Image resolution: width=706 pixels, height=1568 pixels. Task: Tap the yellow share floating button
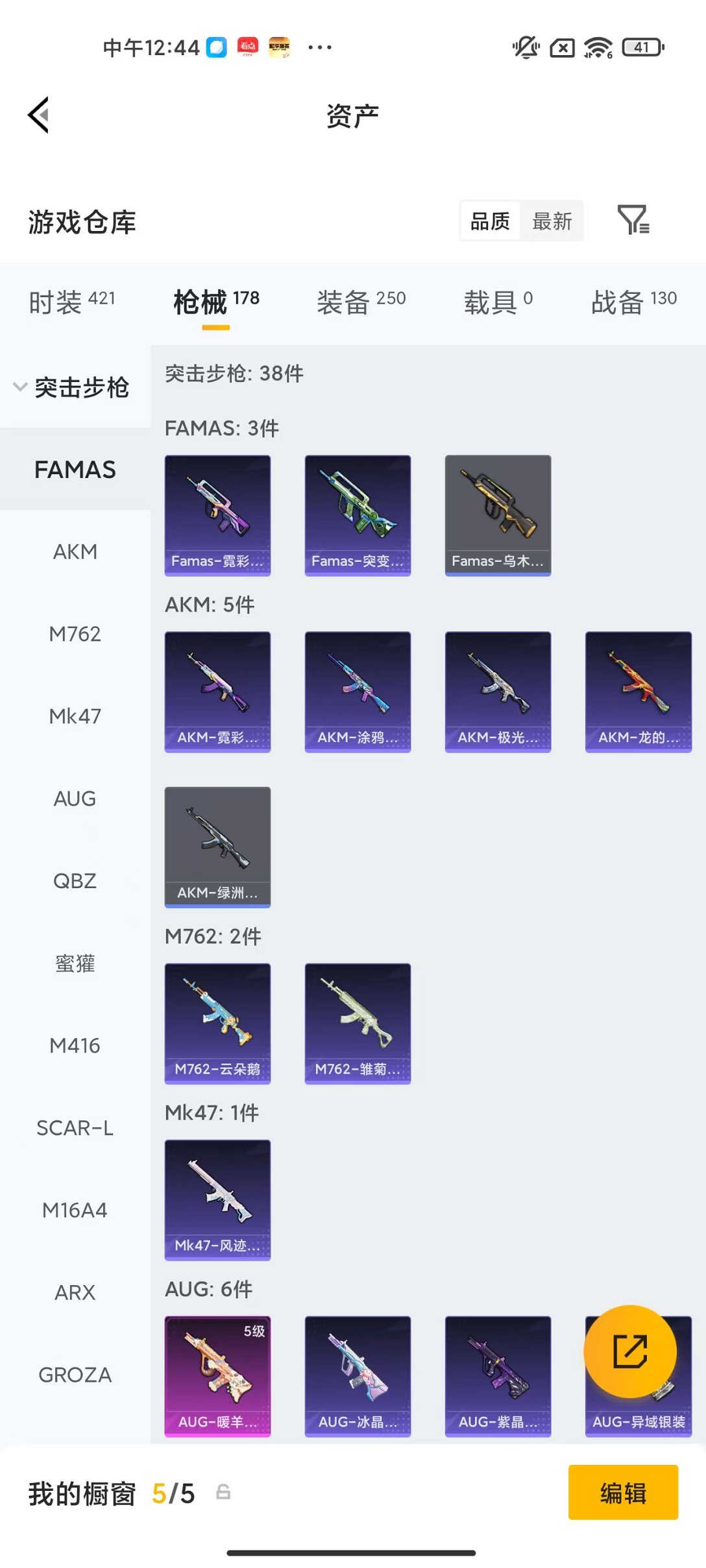629,1351
